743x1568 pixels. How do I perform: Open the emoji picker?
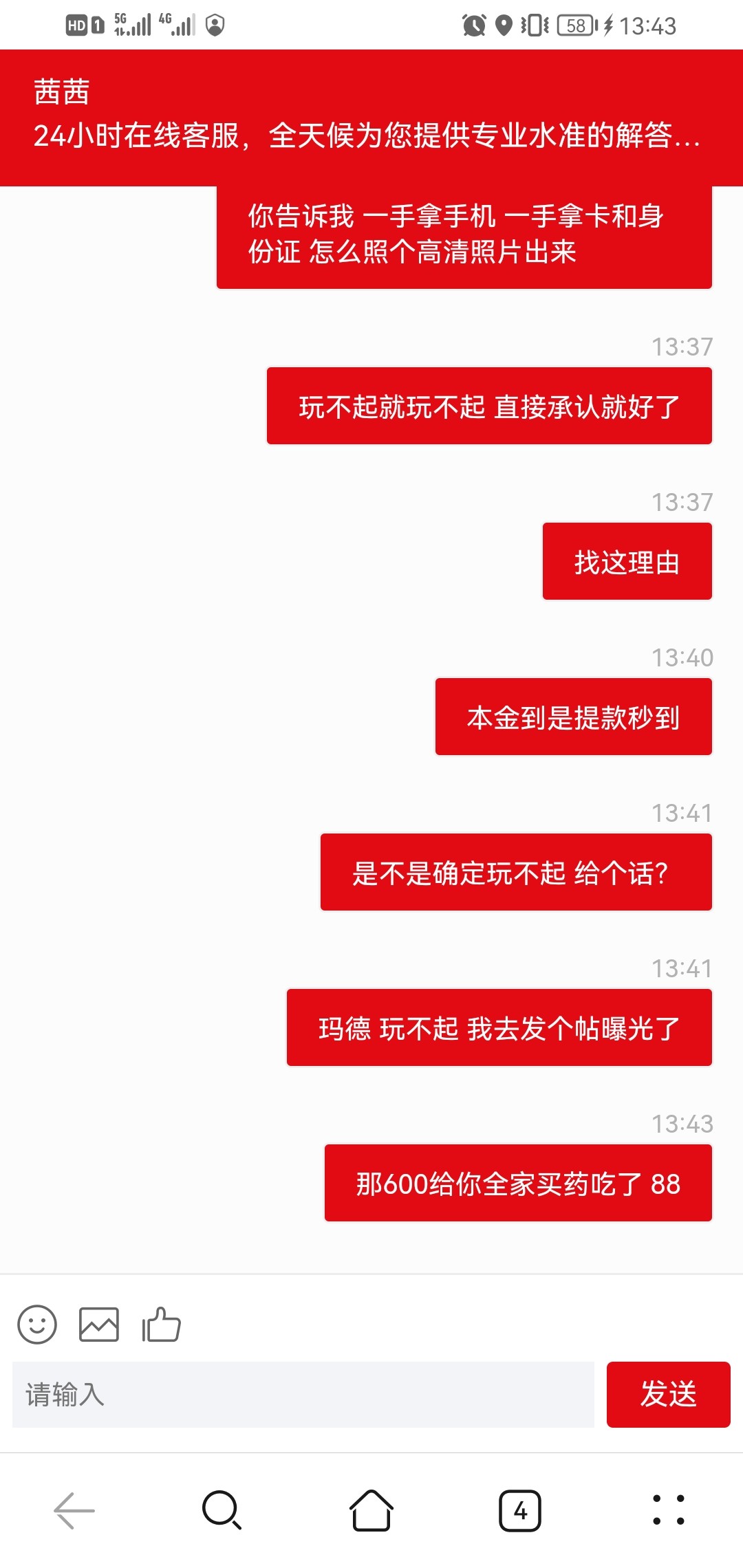[37, 1324]
